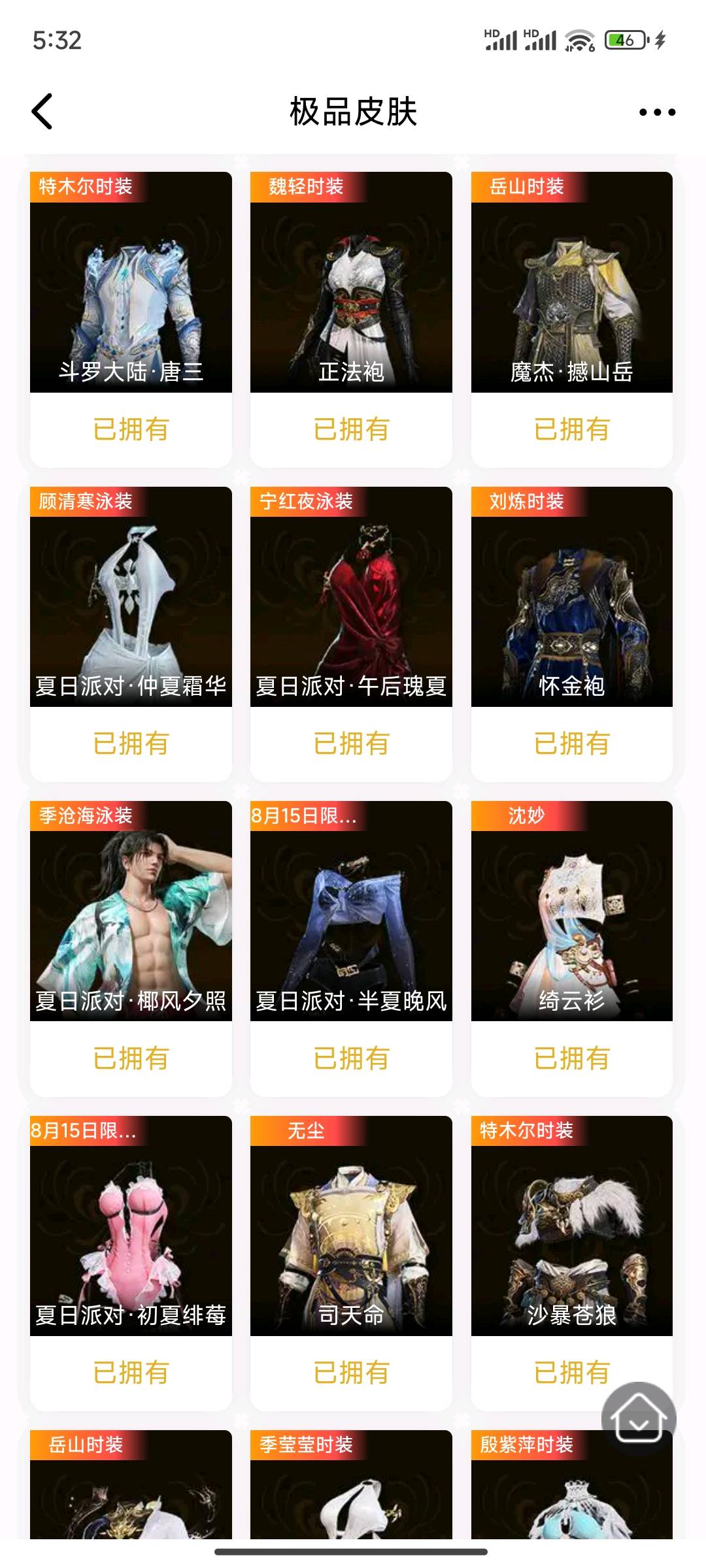Image resolution: width=706 pixels, height=1568 pixels.
Task: Open the three-dot overflow menu
Action: click(x=657, y=112)
